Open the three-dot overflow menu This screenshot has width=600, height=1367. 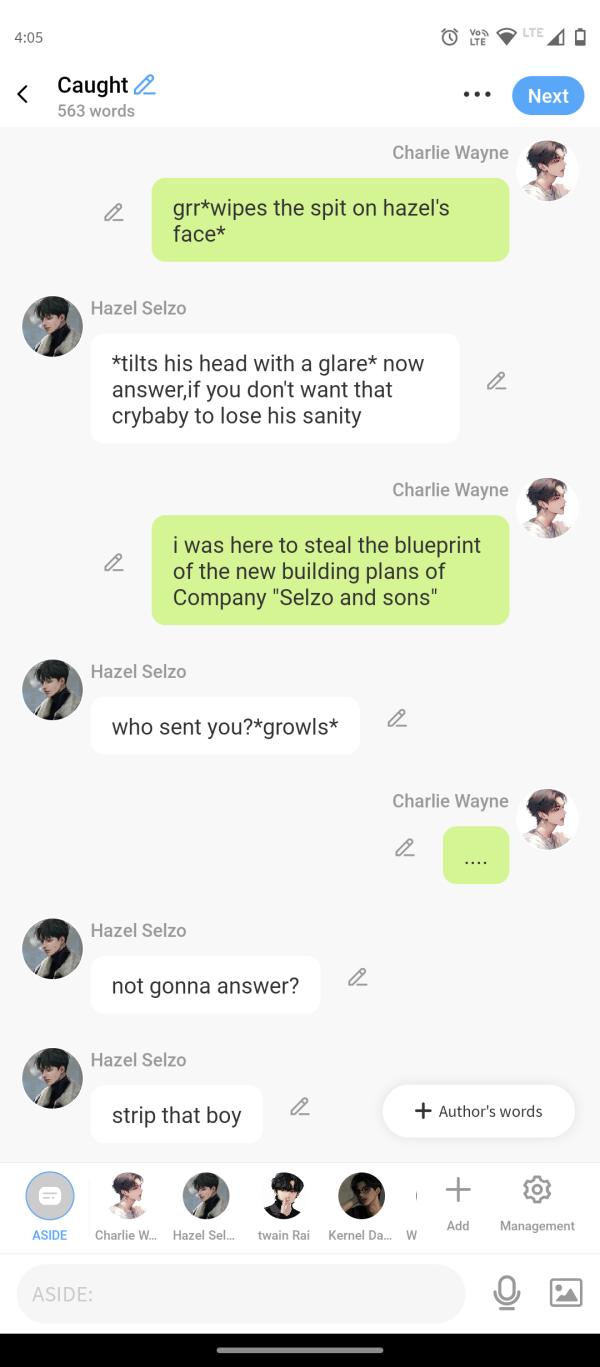[477, 95]
